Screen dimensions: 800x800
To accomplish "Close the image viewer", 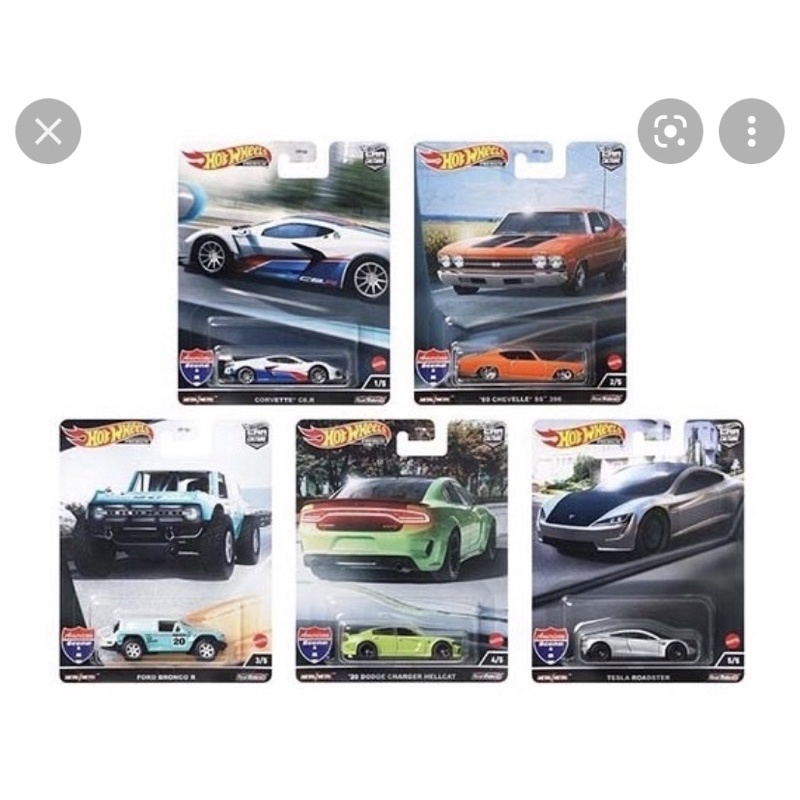I will pyautogui.click(x=48, y=131).
